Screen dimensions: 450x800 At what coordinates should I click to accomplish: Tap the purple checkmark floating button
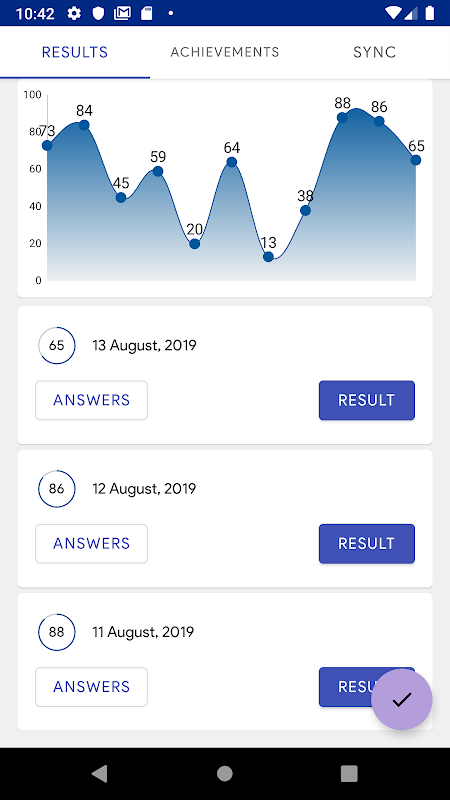coord(402,699)
